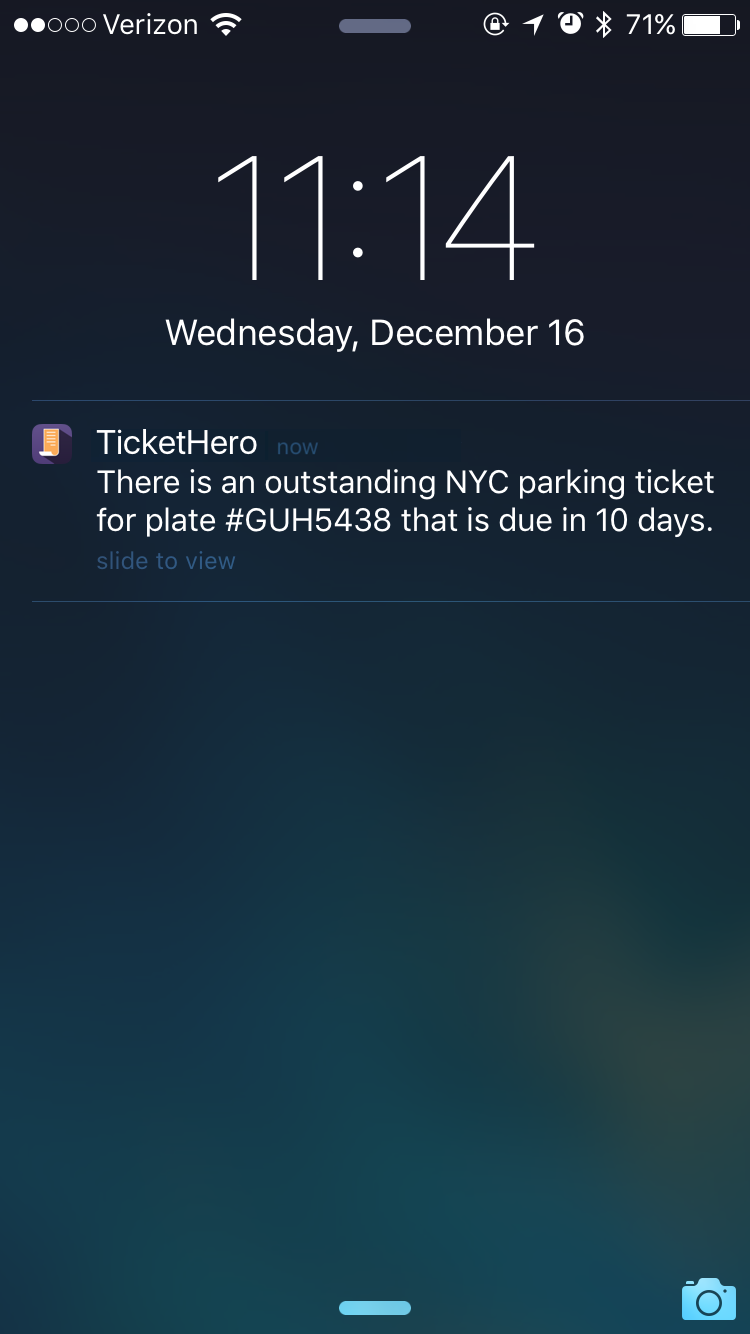Tap the camera shortcut icon
Viewport: 750px width, 1334px height.
pyautogui.click(x=708, y=1299)
